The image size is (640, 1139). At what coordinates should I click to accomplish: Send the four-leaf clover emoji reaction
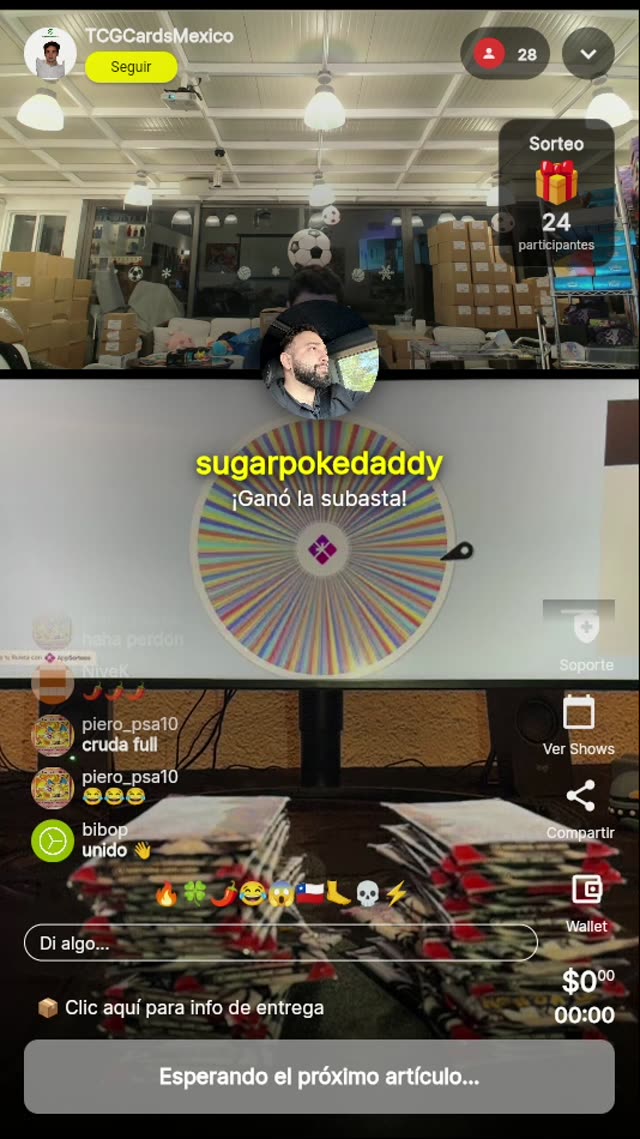click(x=194, y=894)
